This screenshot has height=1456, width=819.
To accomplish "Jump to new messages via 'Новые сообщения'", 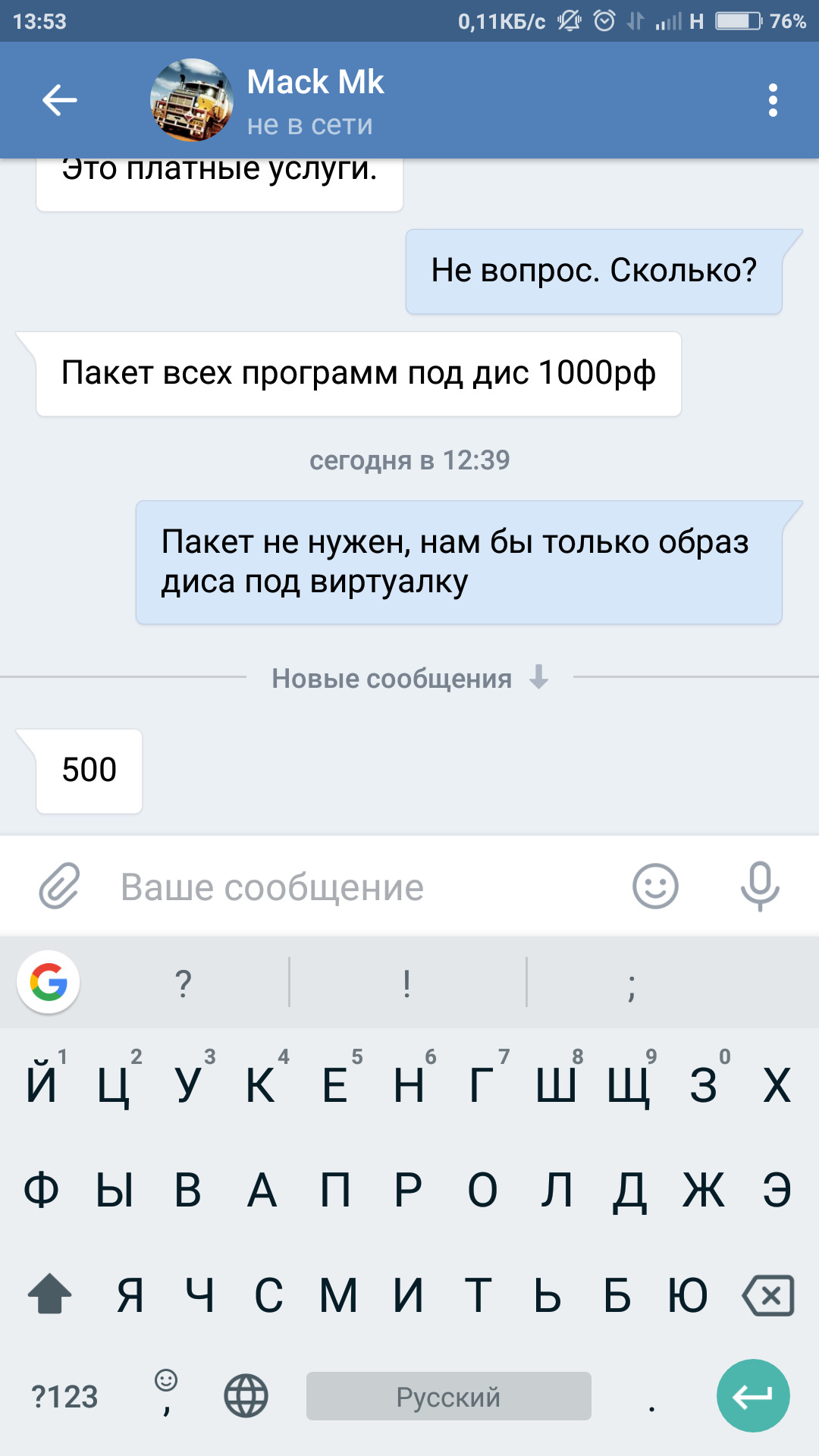I will [x=409, y=678].
